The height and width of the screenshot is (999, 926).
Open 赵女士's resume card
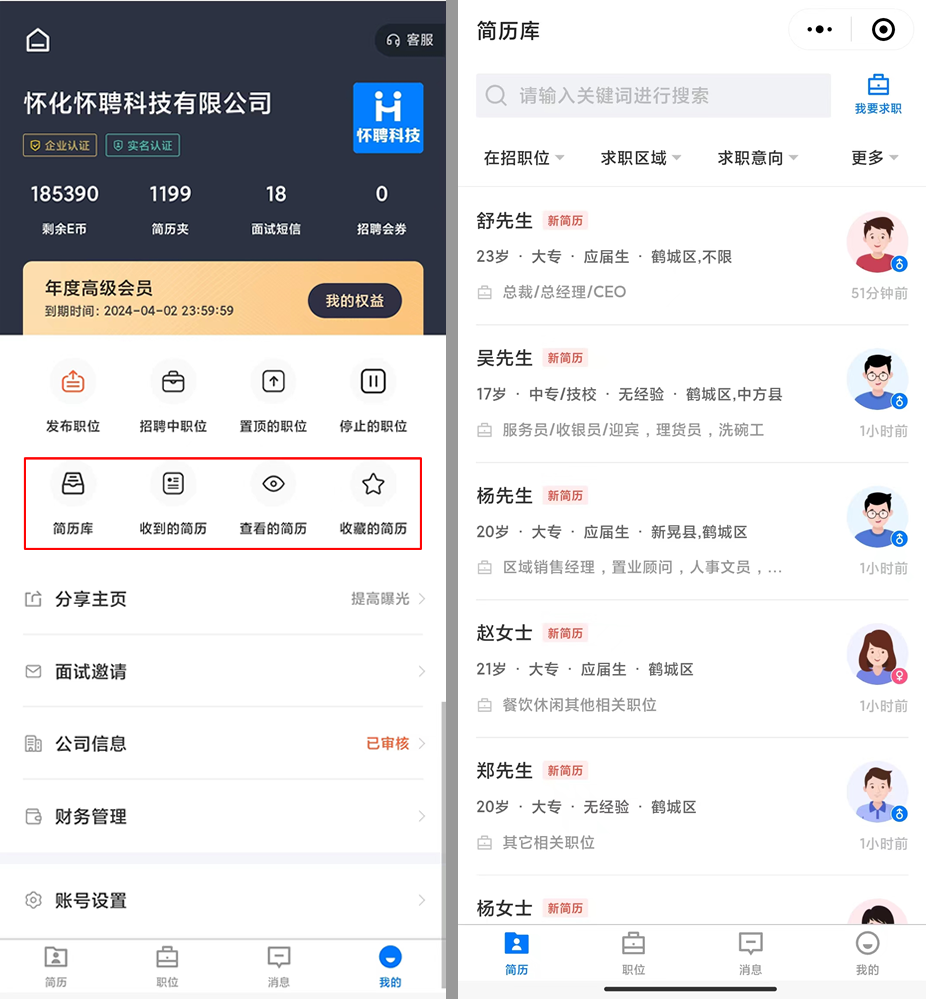[692, 669]
